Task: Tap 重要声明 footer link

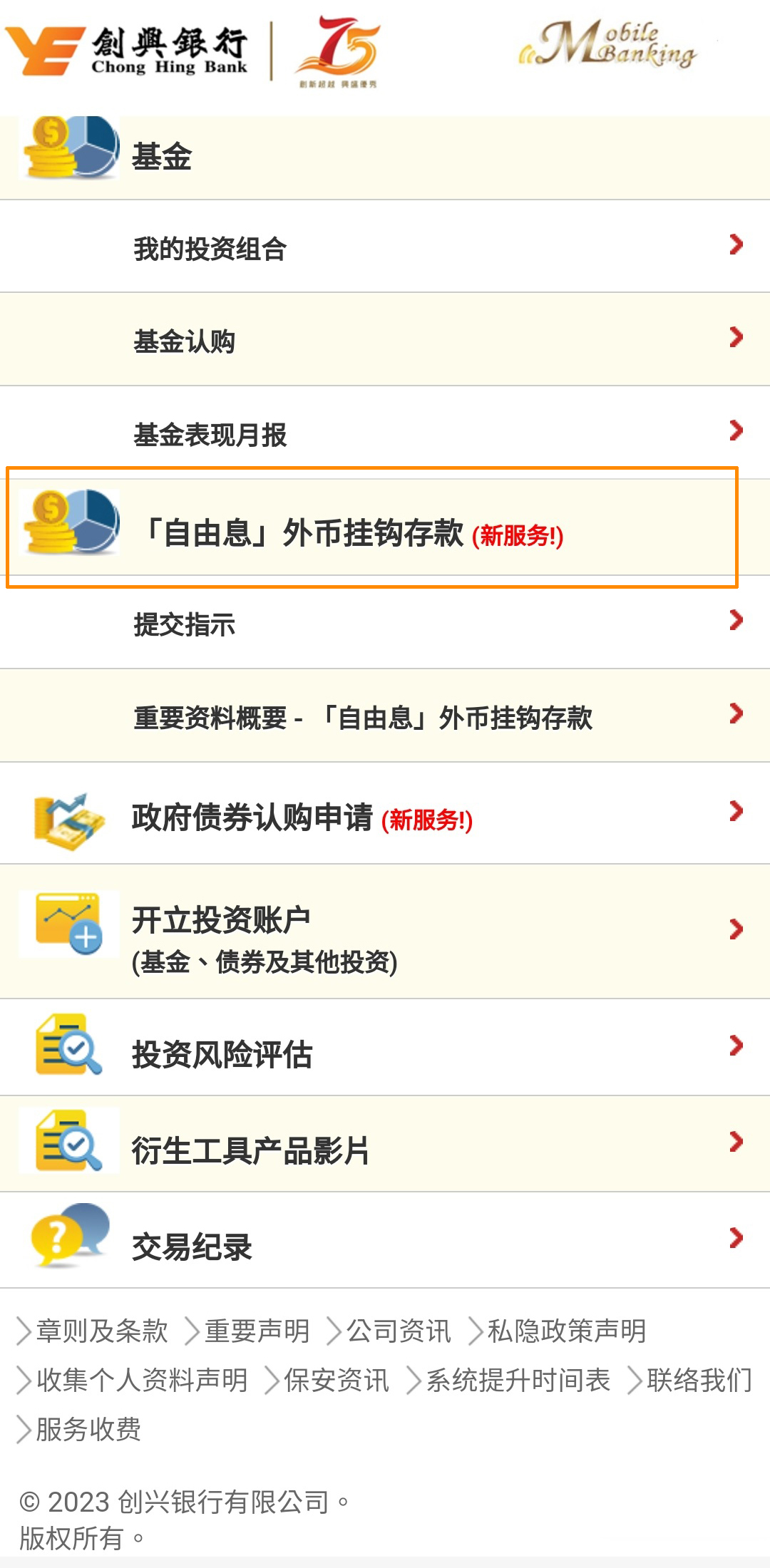Action: pyautogui.click(x=257, y=1331)
